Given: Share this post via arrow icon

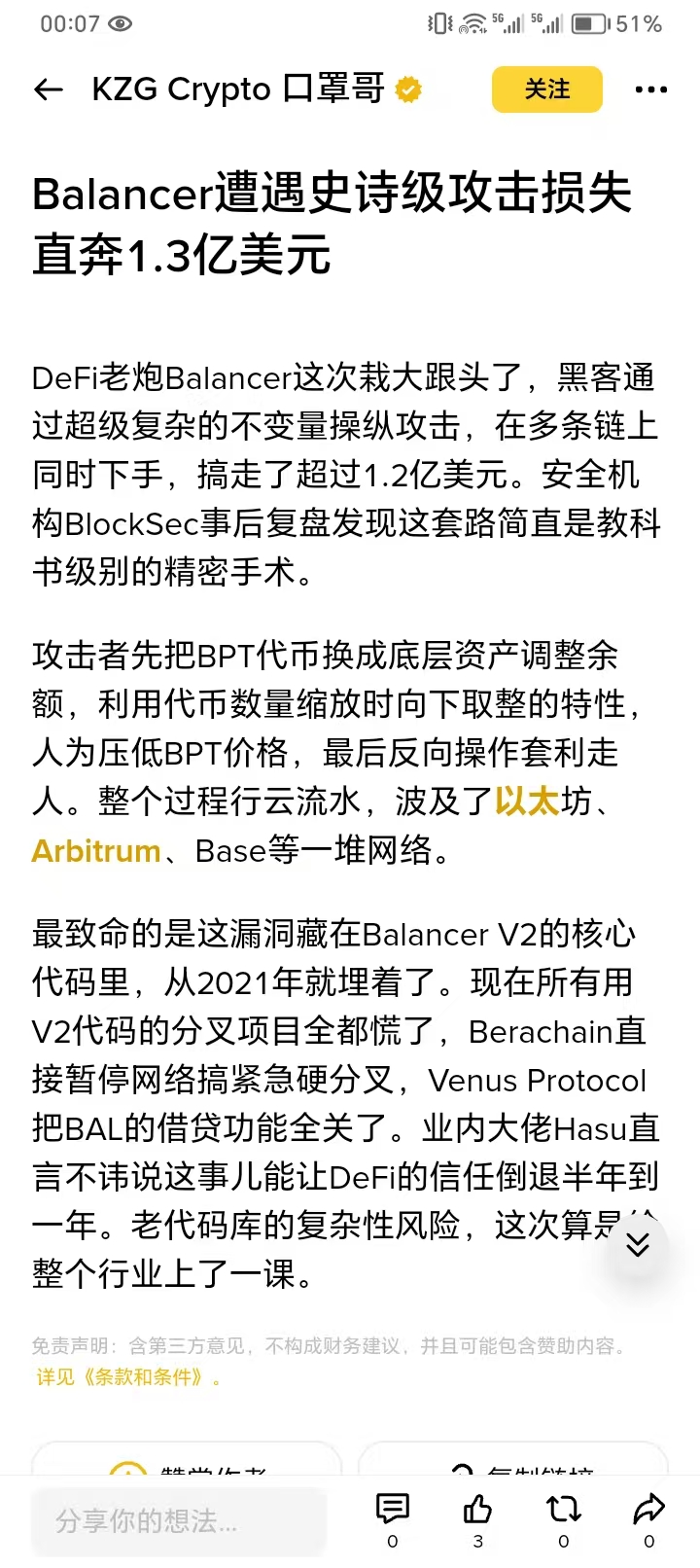Looking at the screenshot, I should (648, 1510).
